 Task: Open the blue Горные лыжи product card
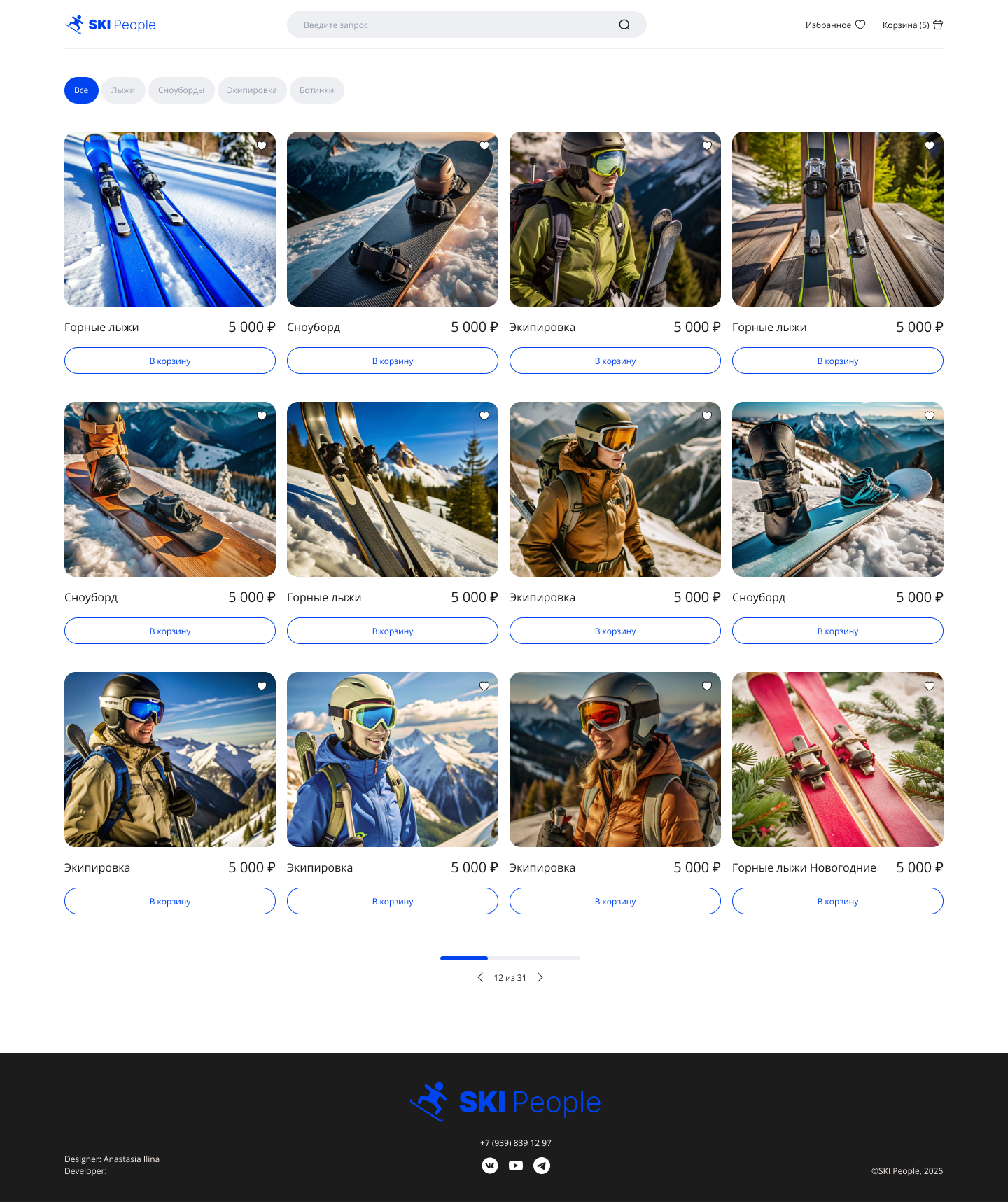click(x=169, y=219)
